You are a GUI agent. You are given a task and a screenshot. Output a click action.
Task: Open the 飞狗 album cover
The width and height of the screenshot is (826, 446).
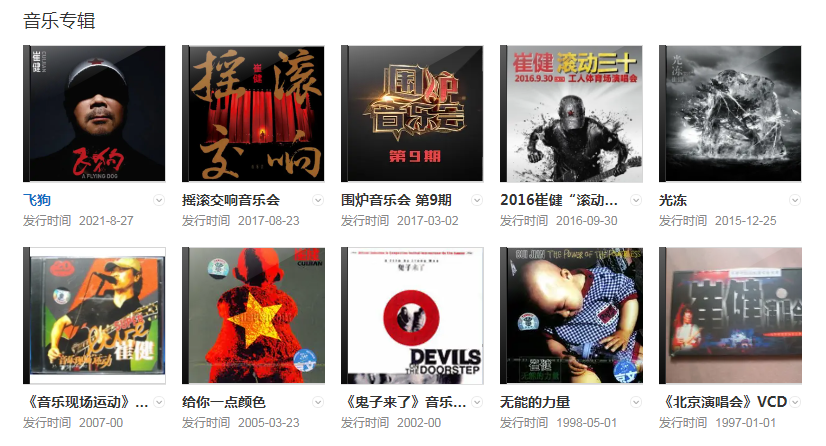click(95, 113)
